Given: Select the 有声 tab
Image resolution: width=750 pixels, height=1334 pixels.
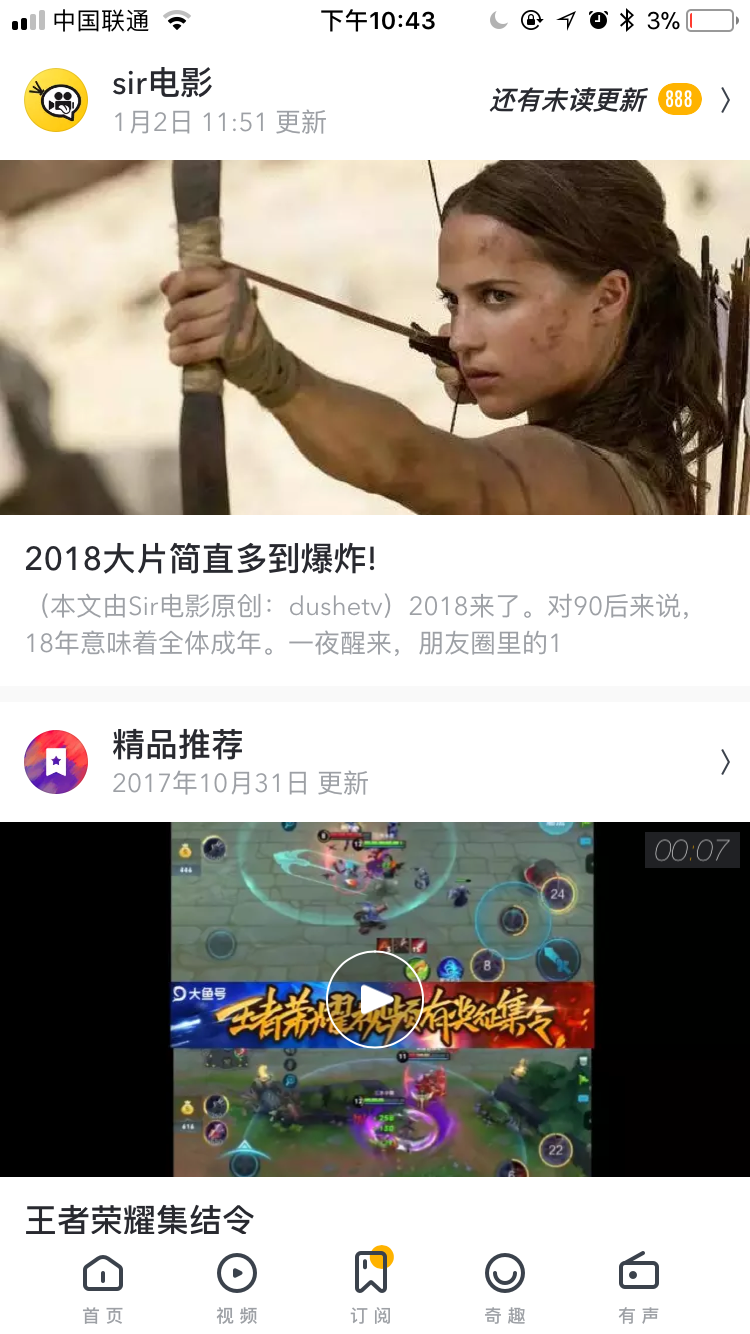Looking at the screenshot, I should (638, 1287).
